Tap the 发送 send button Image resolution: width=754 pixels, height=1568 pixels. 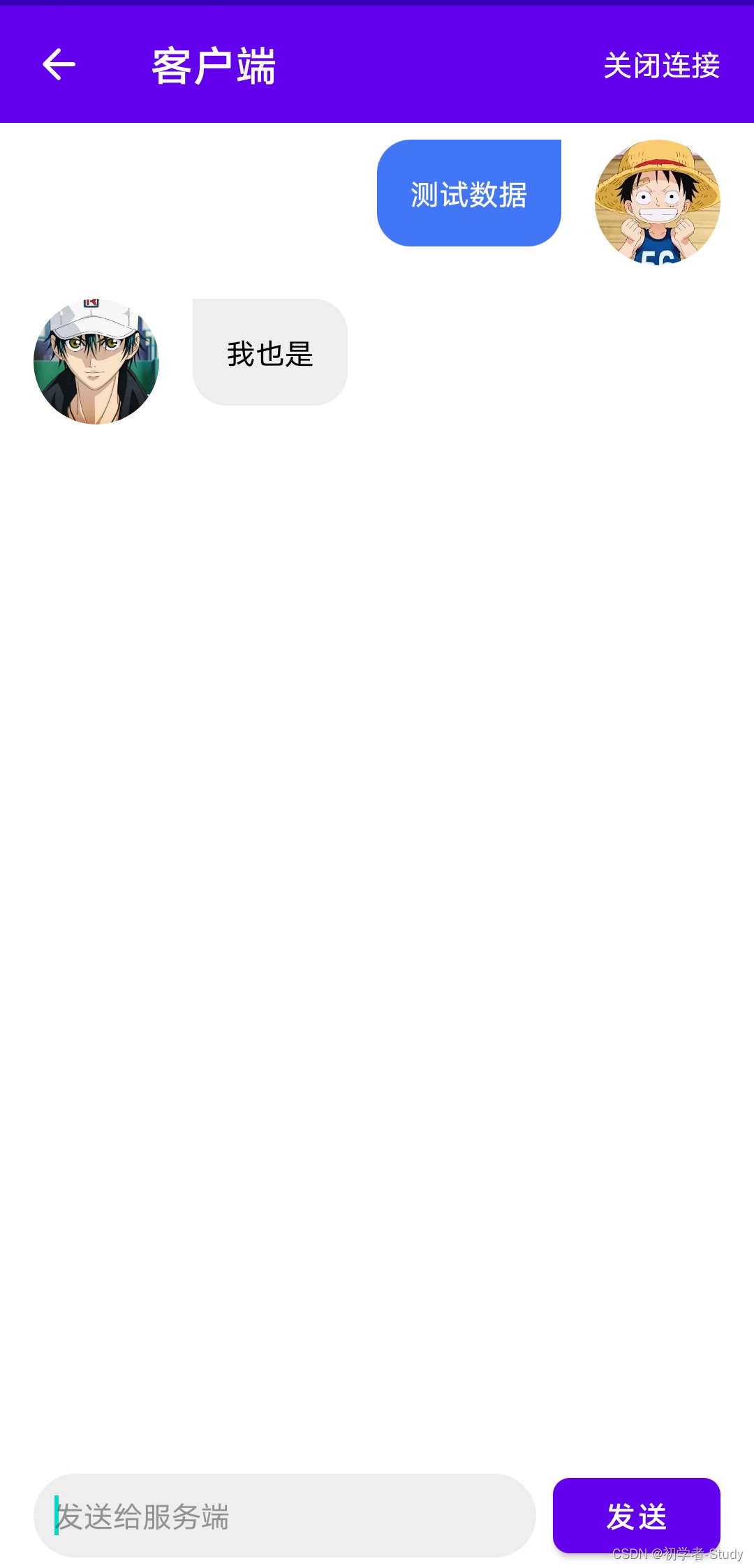point(636,1515)
